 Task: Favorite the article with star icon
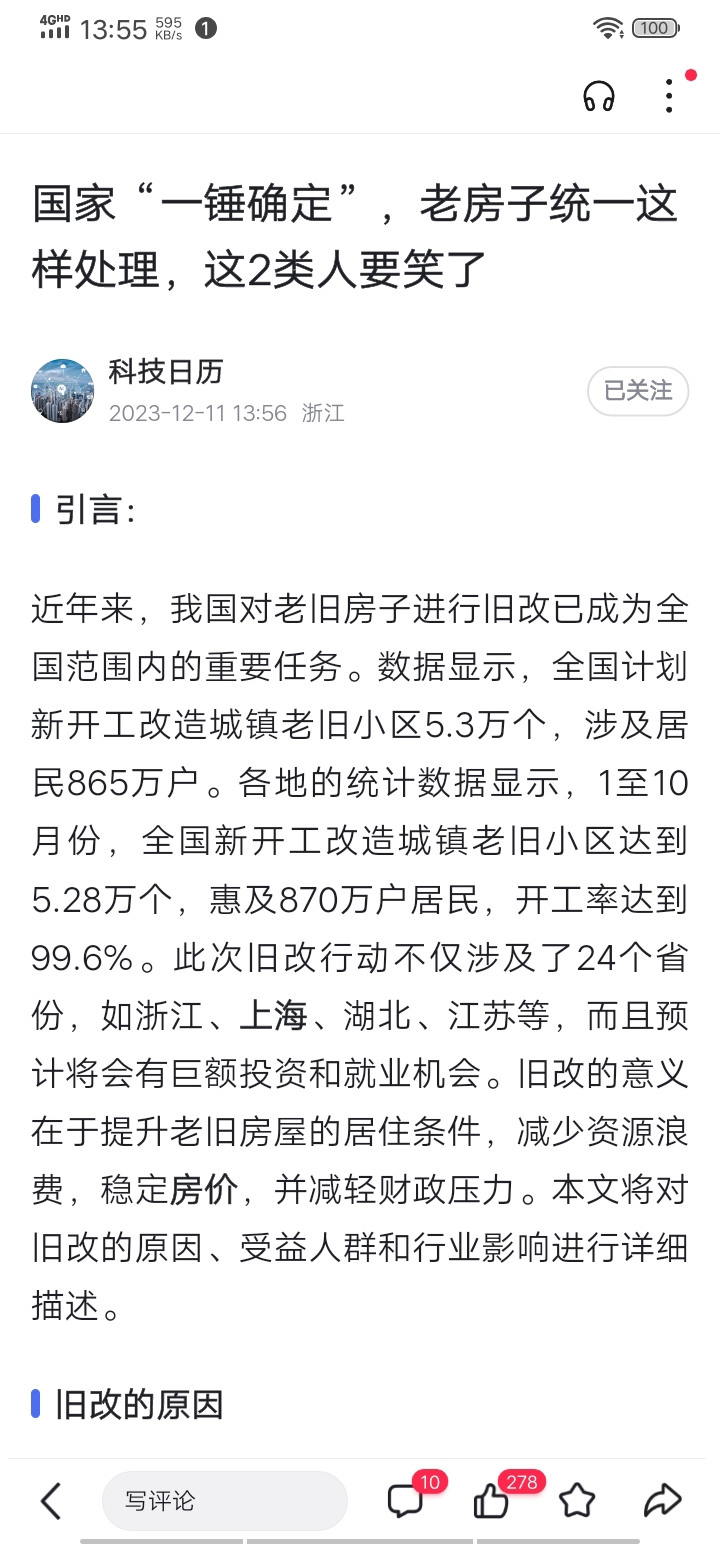(x=577, y=1500)
